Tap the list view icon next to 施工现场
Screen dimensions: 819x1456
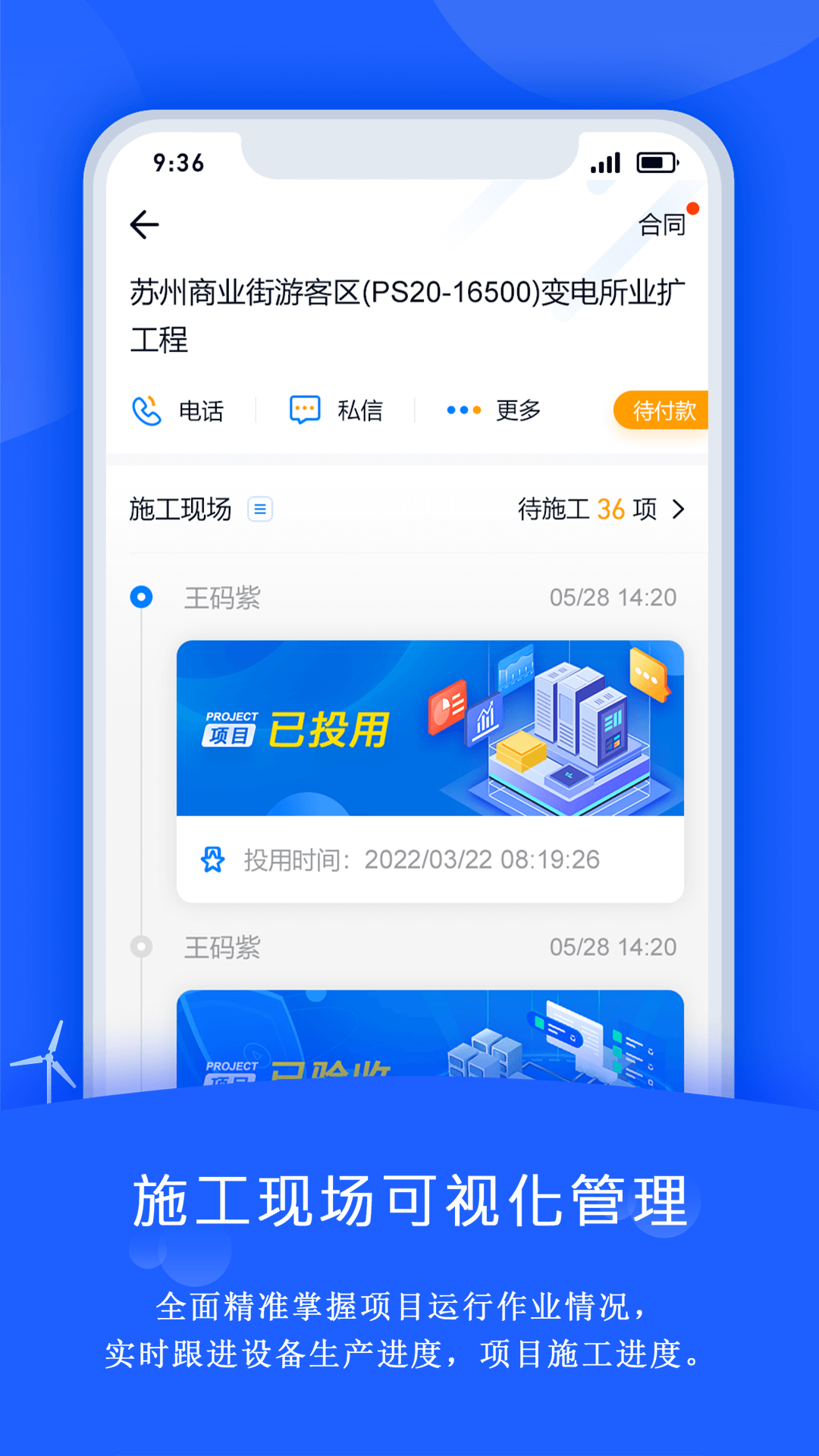coord(261,510)
